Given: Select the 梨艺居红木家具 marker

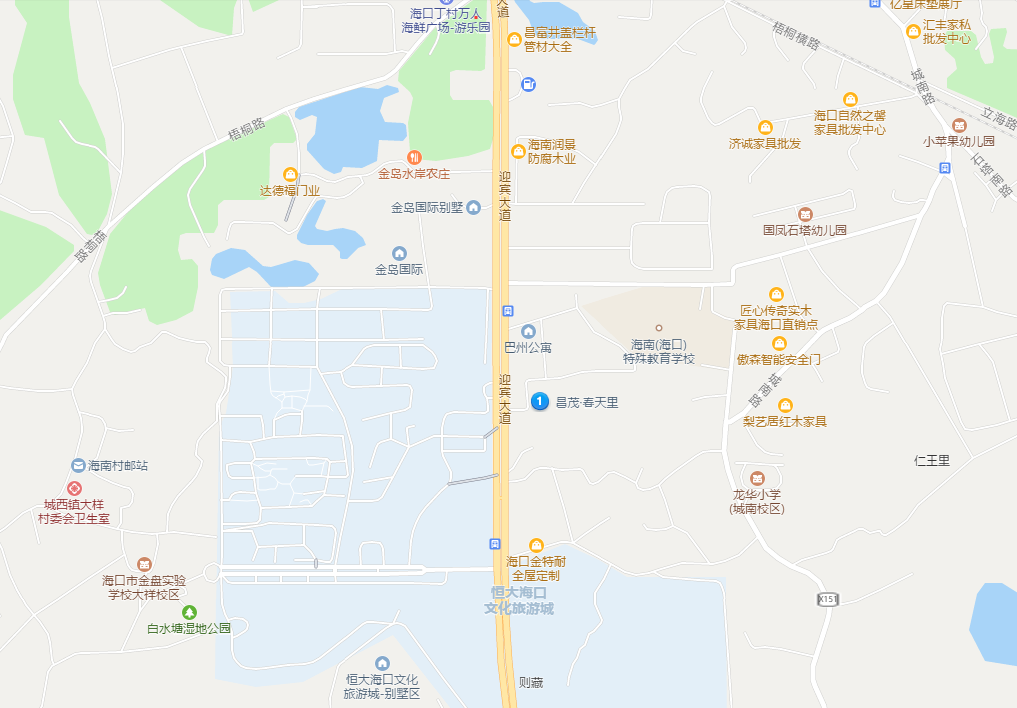Looking at the screenshot, I should click(785, 405).
